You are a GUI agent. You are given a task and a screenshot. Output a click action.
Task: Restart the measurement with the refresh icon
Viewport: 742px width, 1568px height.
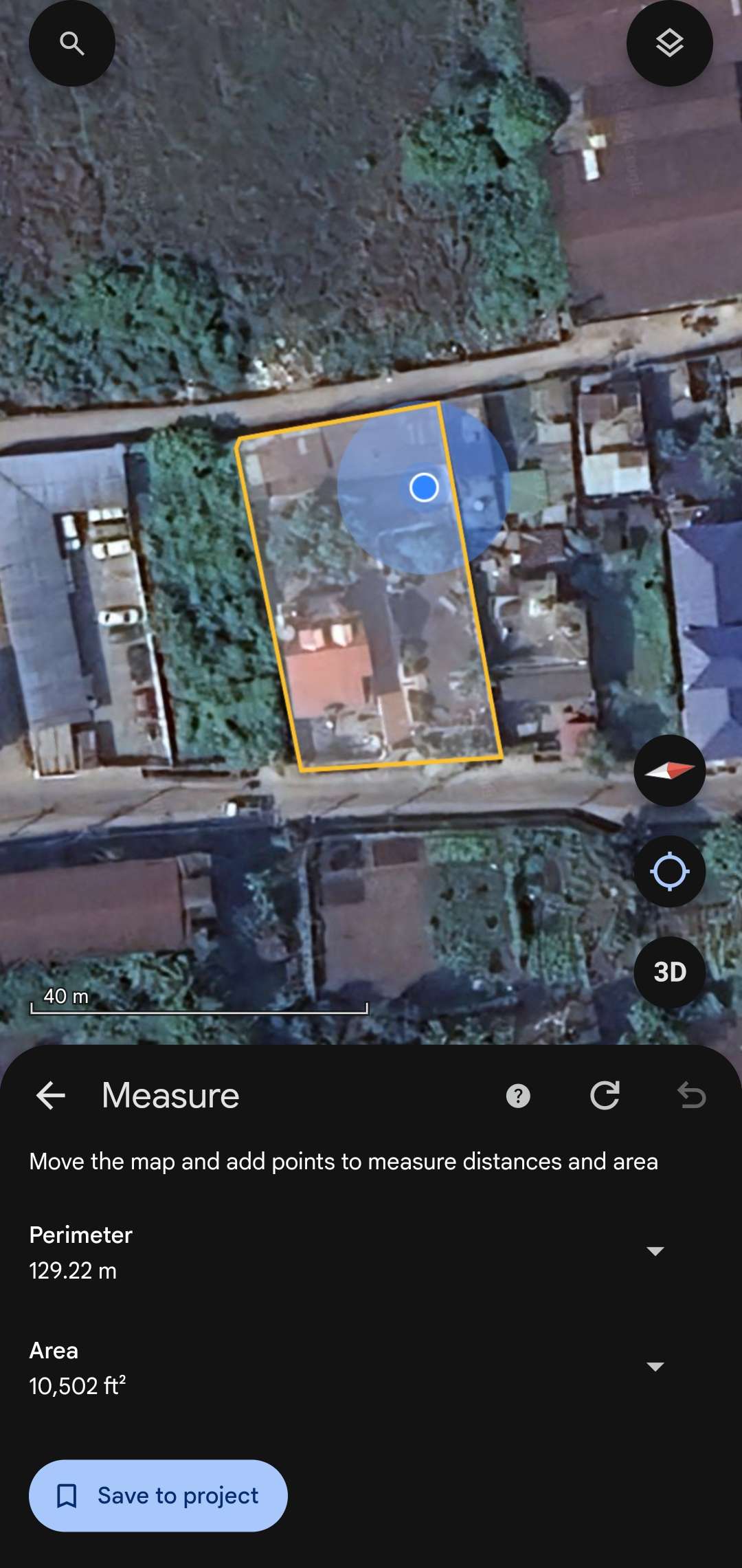click(605, 1095)
